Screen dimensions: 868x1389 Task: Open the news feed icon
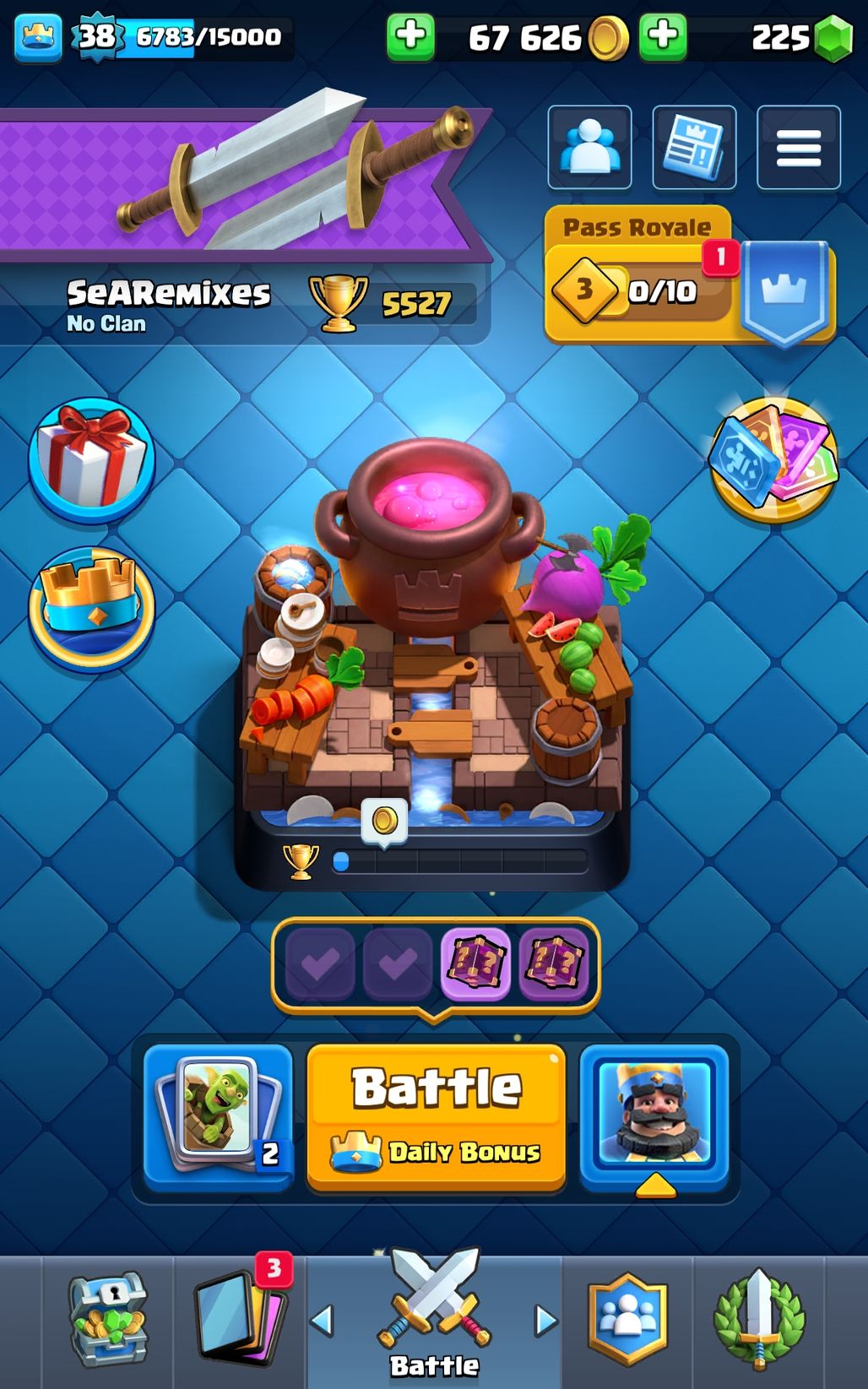(693, 148)
